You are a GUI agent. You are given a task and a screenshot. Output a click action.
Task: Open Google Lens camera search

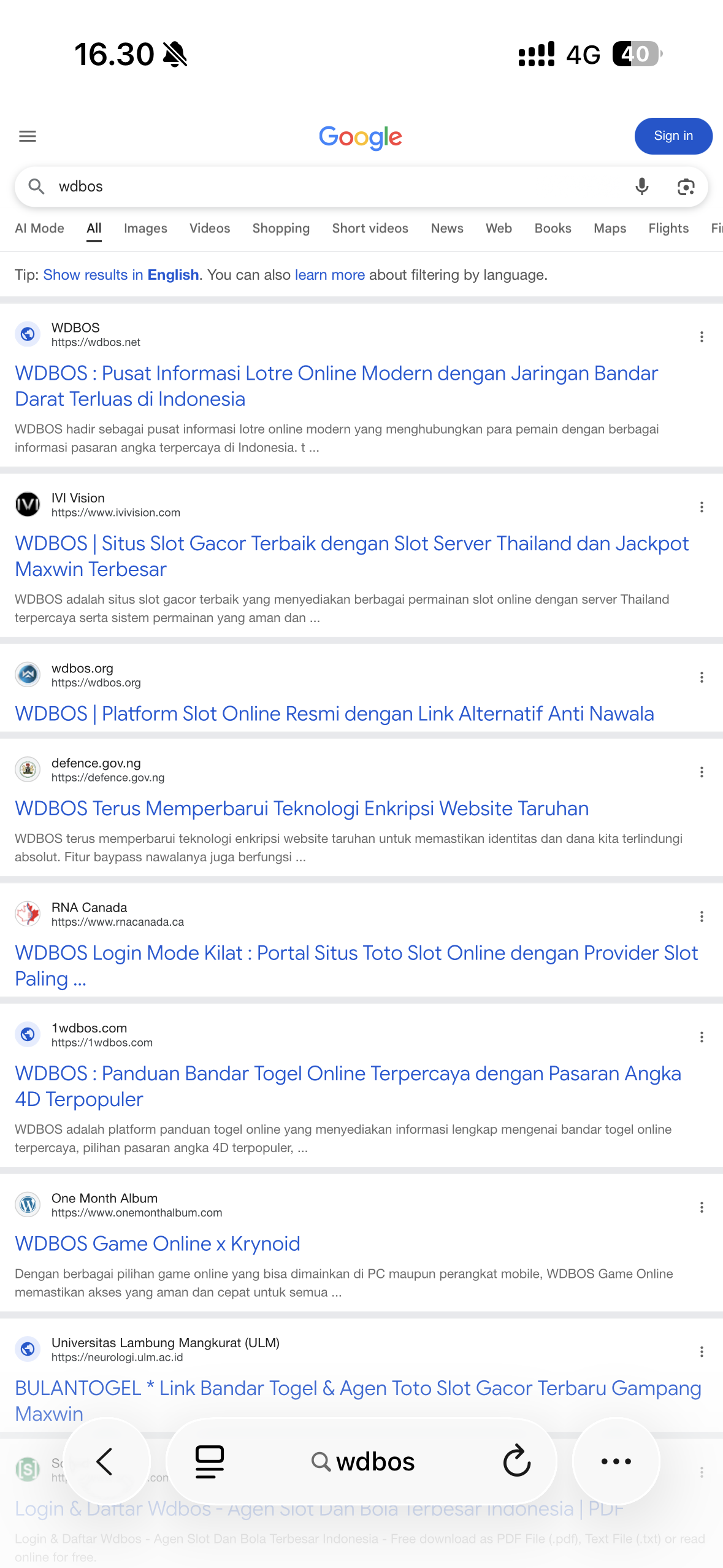click(686, 186)
